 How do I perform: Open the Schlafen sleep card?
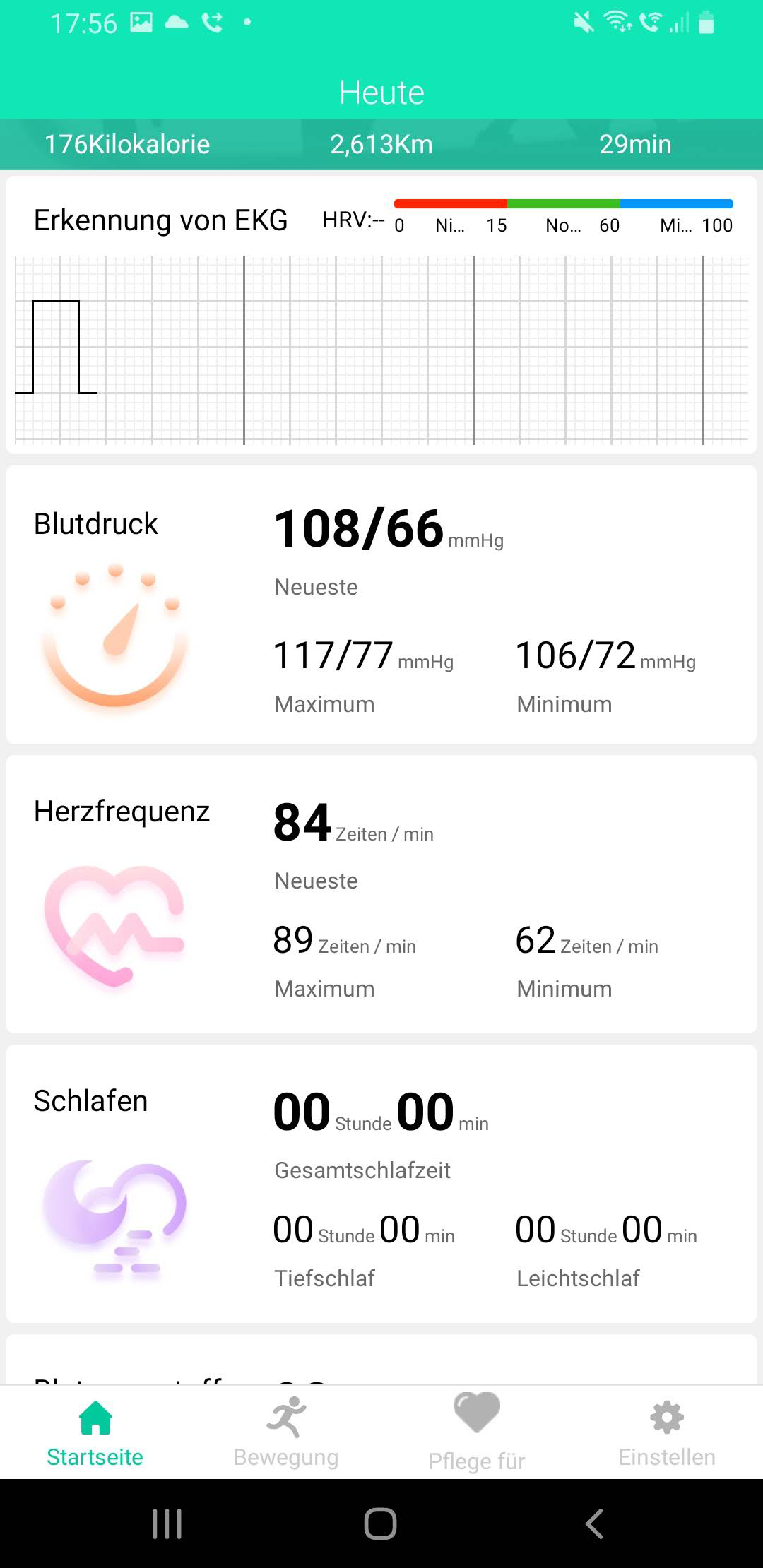click(381, 1184)
